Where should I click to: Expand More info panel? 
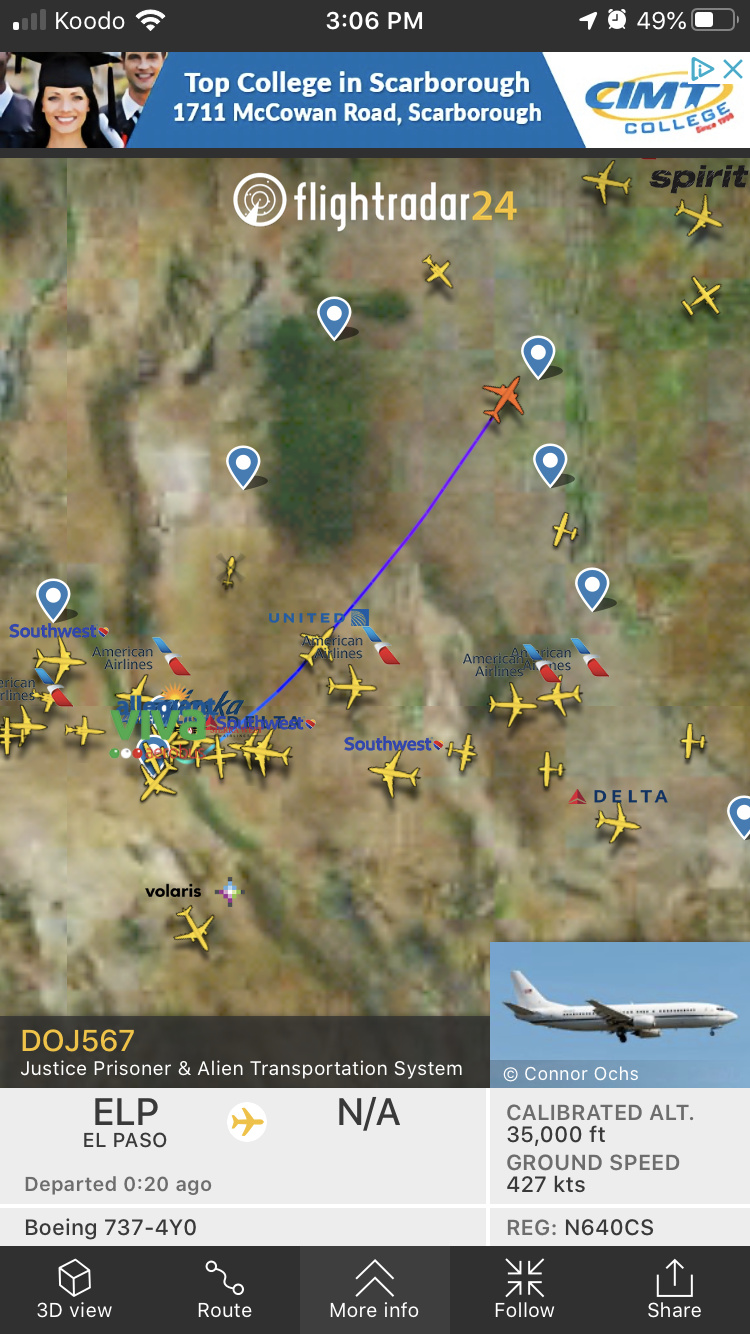pyautogui.click(x=374, y=1290)
